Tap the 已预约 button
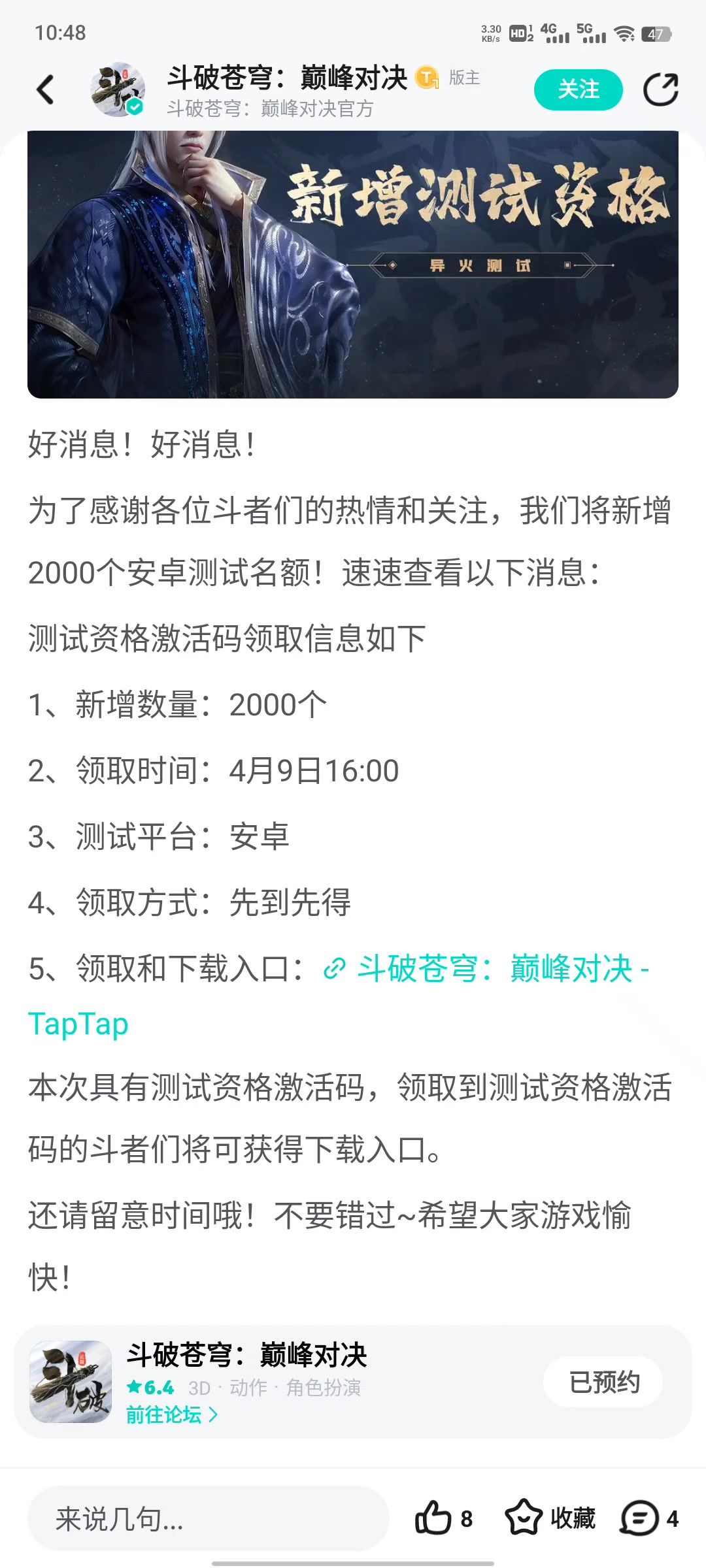Image resolution: width=706 pixels, height=1568 pixels. pyautogui.click(x=603, y=1382)
